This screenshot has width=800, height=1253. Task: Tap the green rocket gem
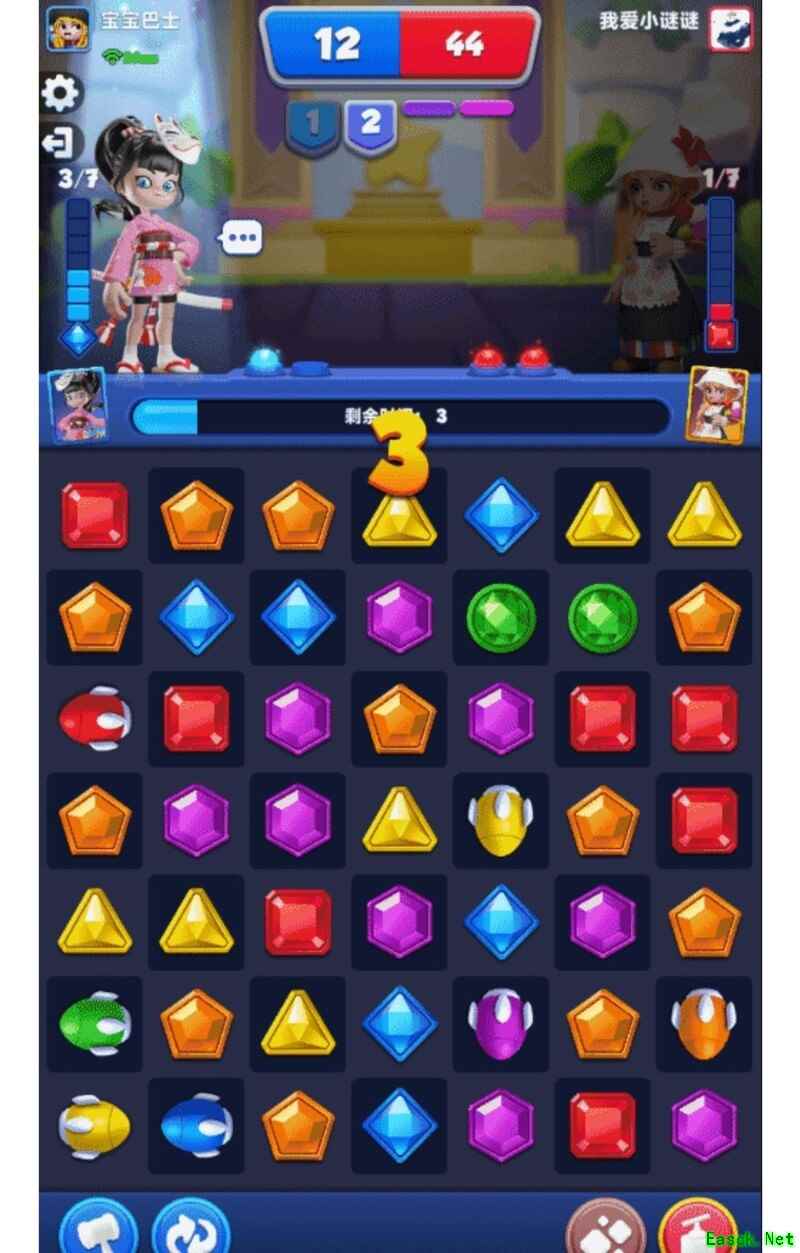tap(95, 1023)
